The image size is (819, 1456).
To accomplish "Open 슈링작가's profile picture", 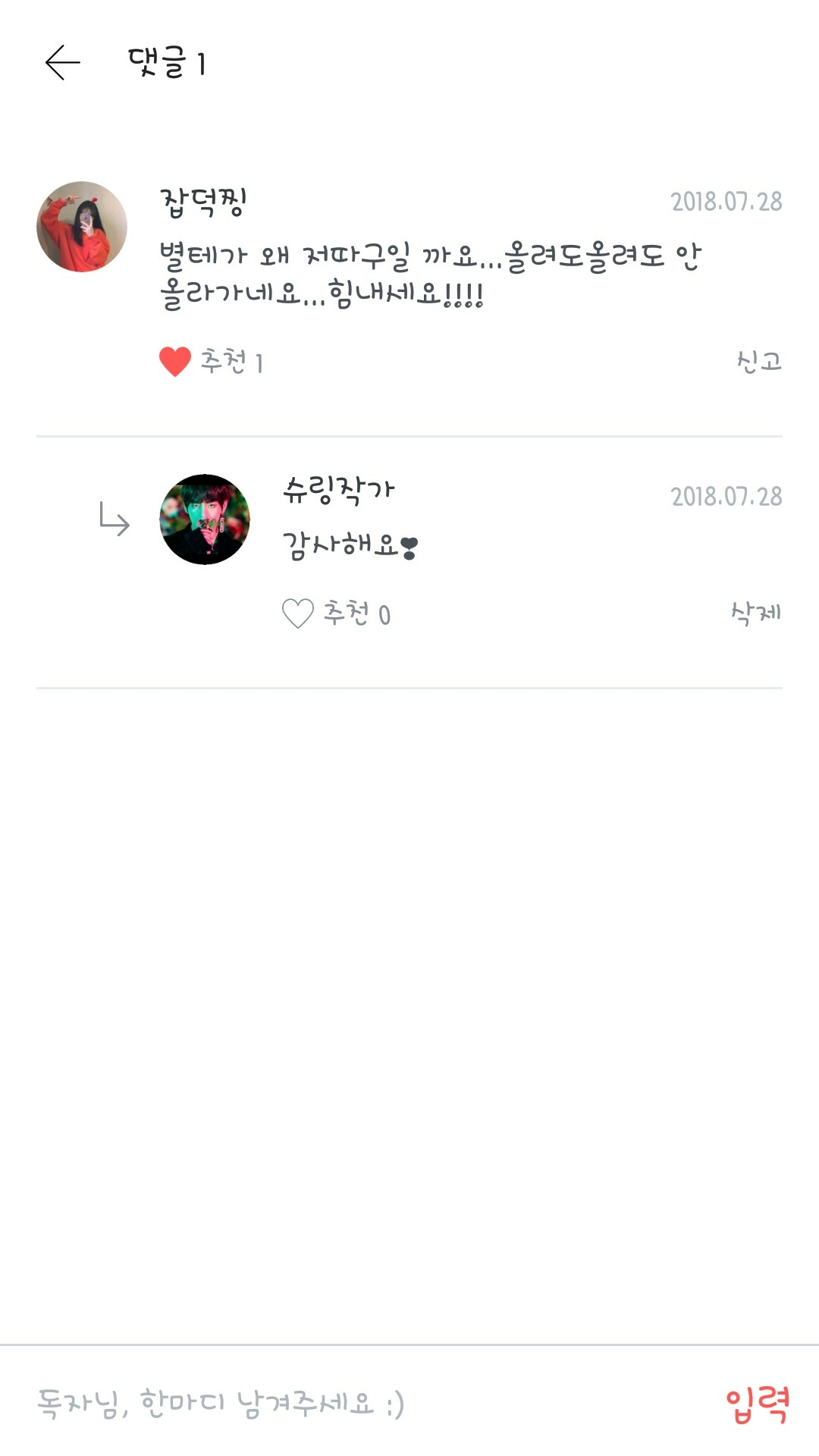I will click(x=205, y=519).
